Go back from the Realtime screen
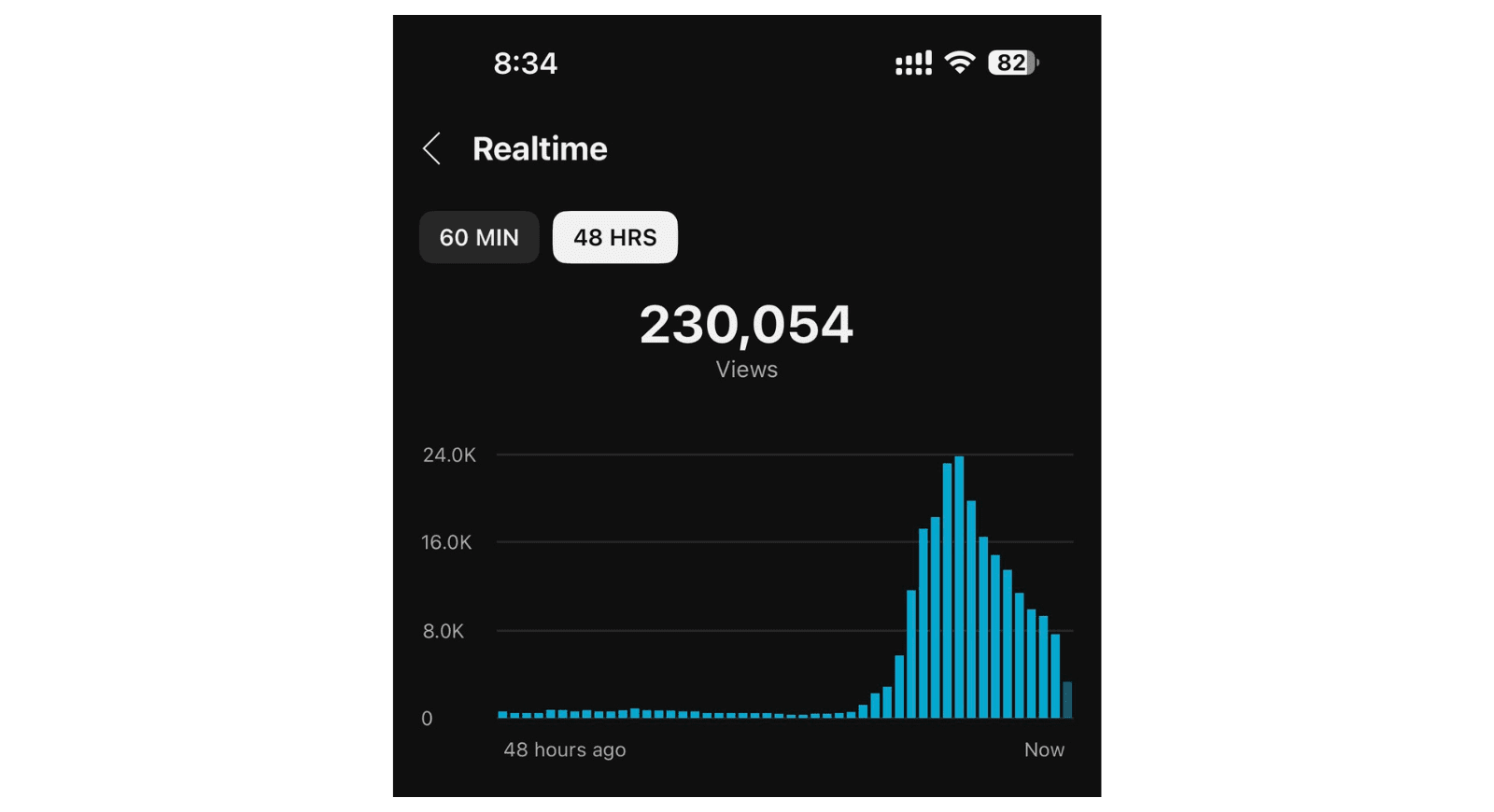1494x812 pixels. [x=431, y=148]
